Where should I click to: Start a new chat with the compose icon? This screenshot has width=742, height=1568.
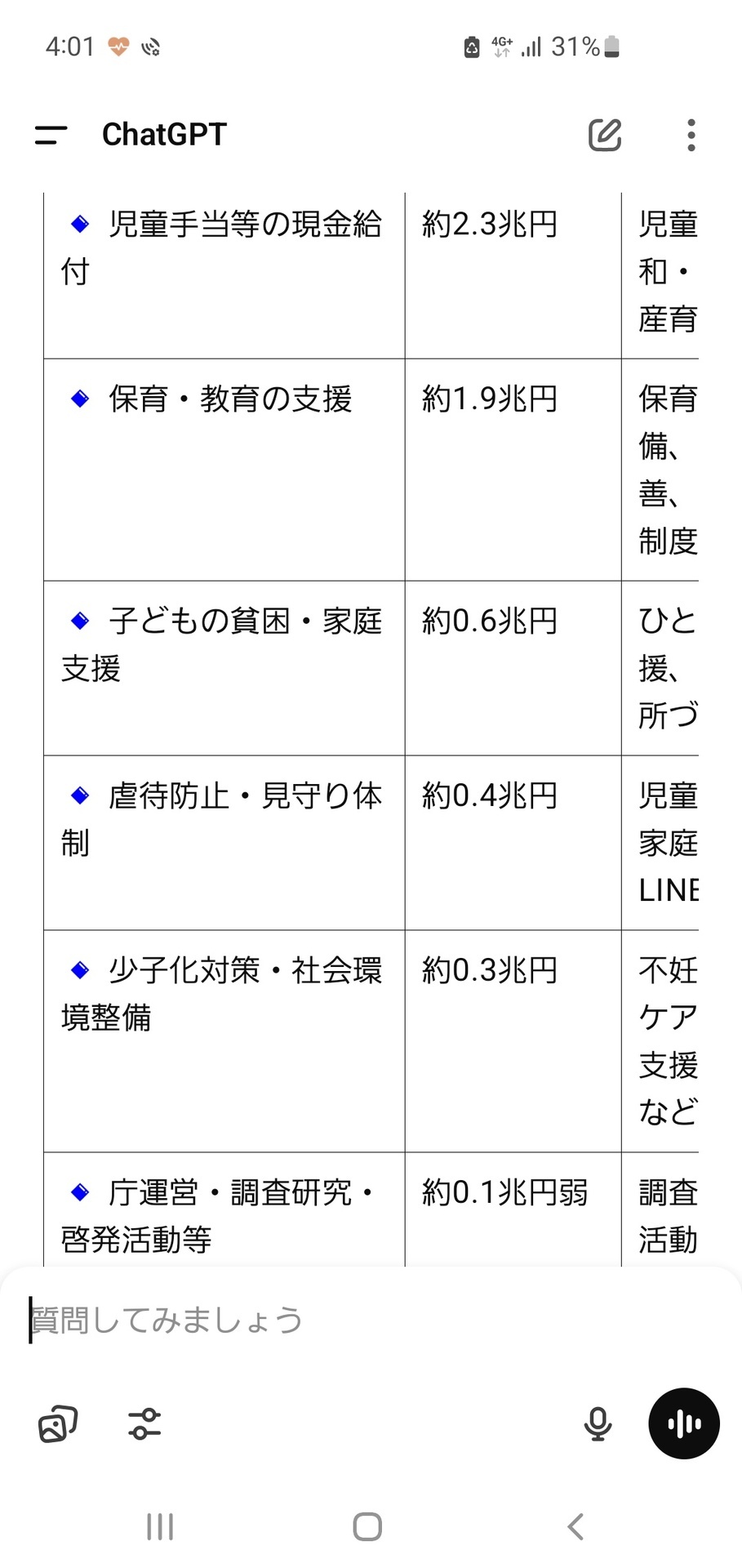605,135
